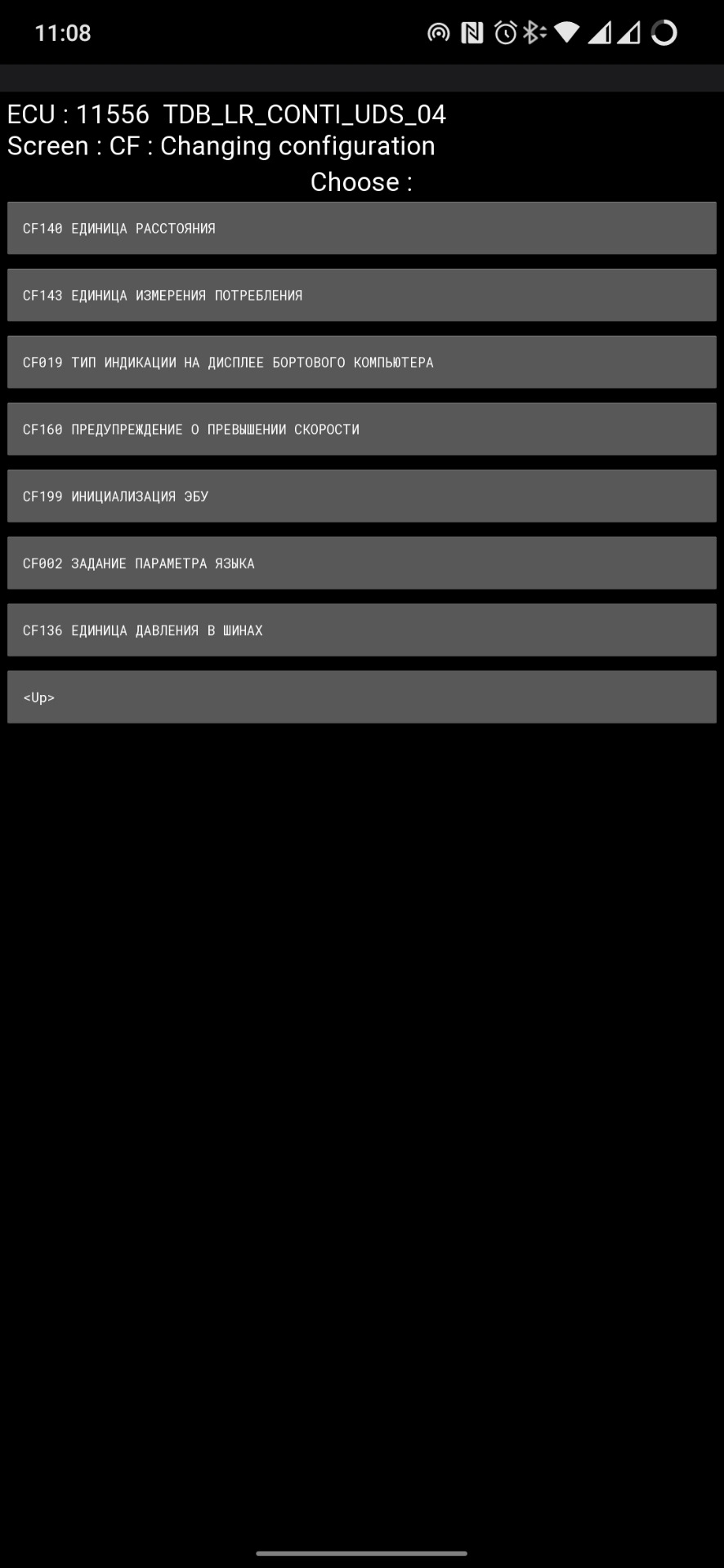Tap CF199 ИНИЦИАЛИЗАЦИЯ ЭБУ

coord(362,496)
